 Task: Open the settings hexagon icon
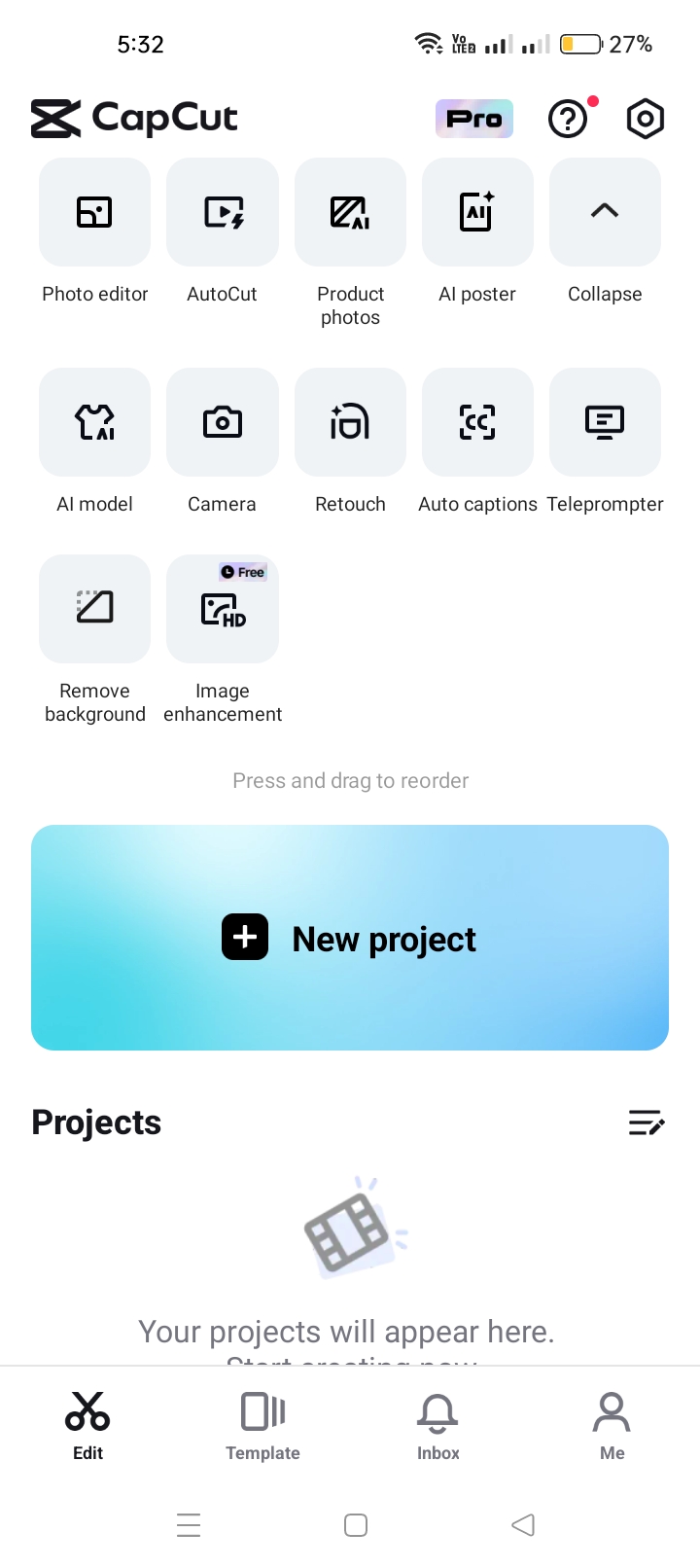click(x=645, y=120)
